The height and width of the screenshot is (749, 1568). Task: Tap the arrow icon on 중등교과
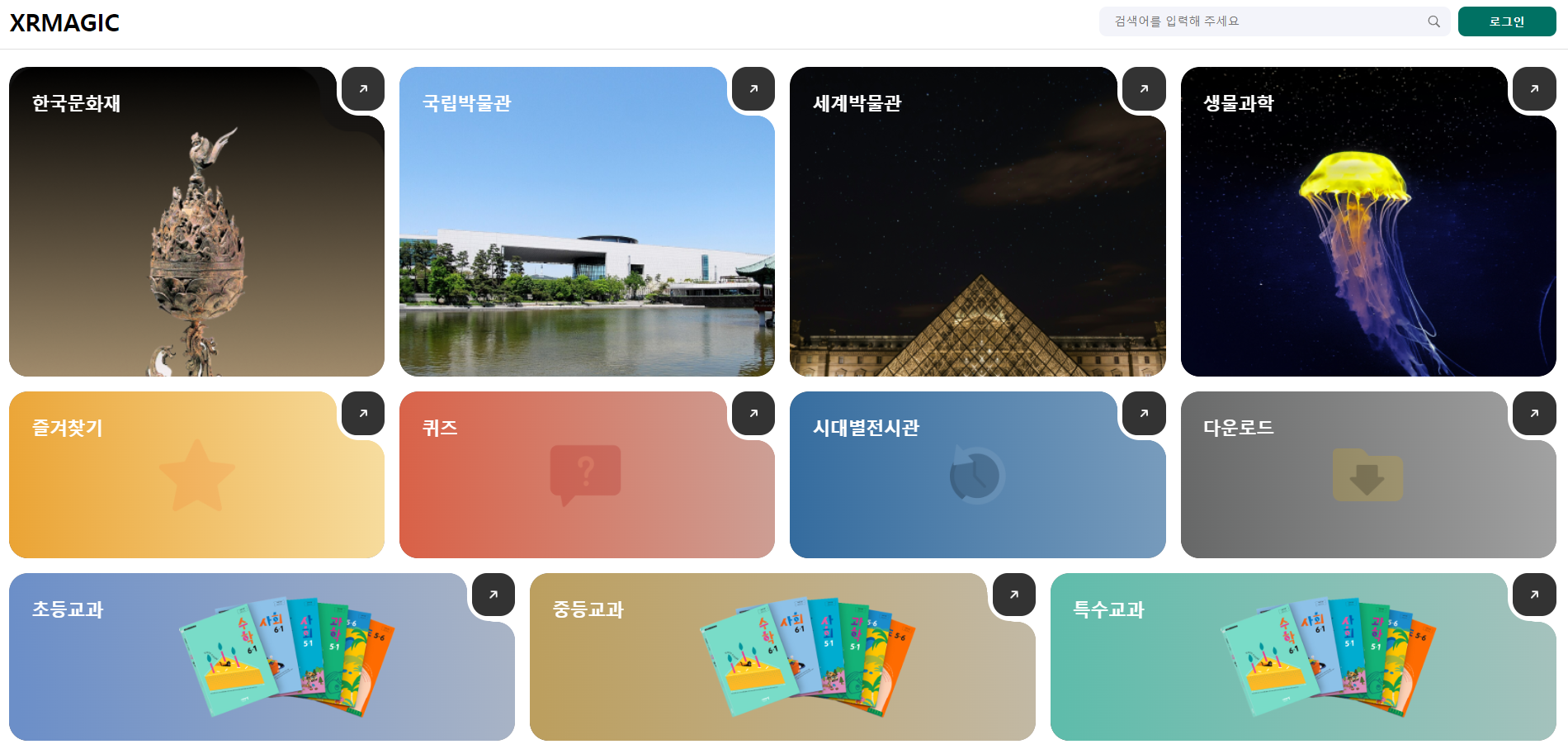[1014, 595]
